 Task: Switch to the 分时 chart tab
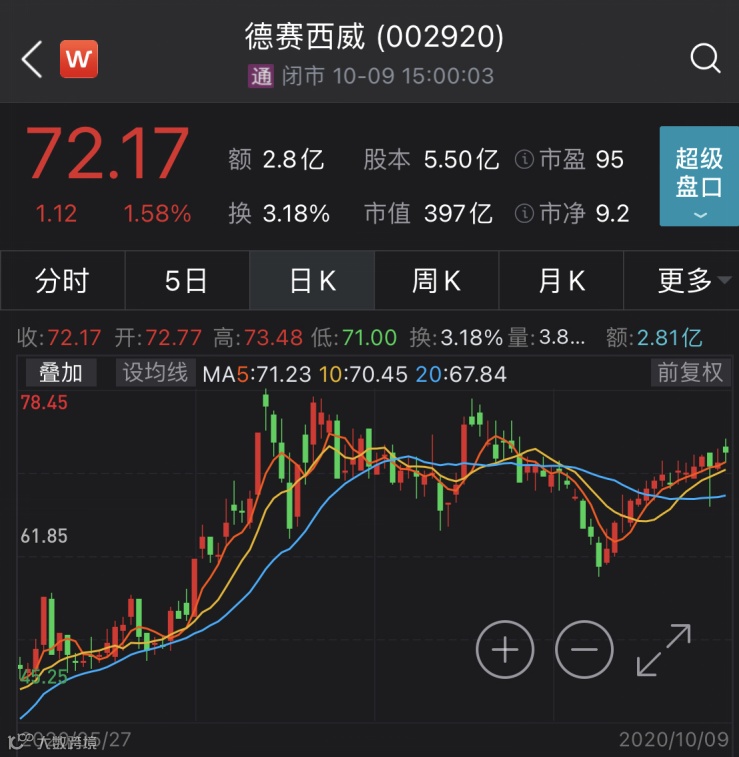click(x=62, y=281)
